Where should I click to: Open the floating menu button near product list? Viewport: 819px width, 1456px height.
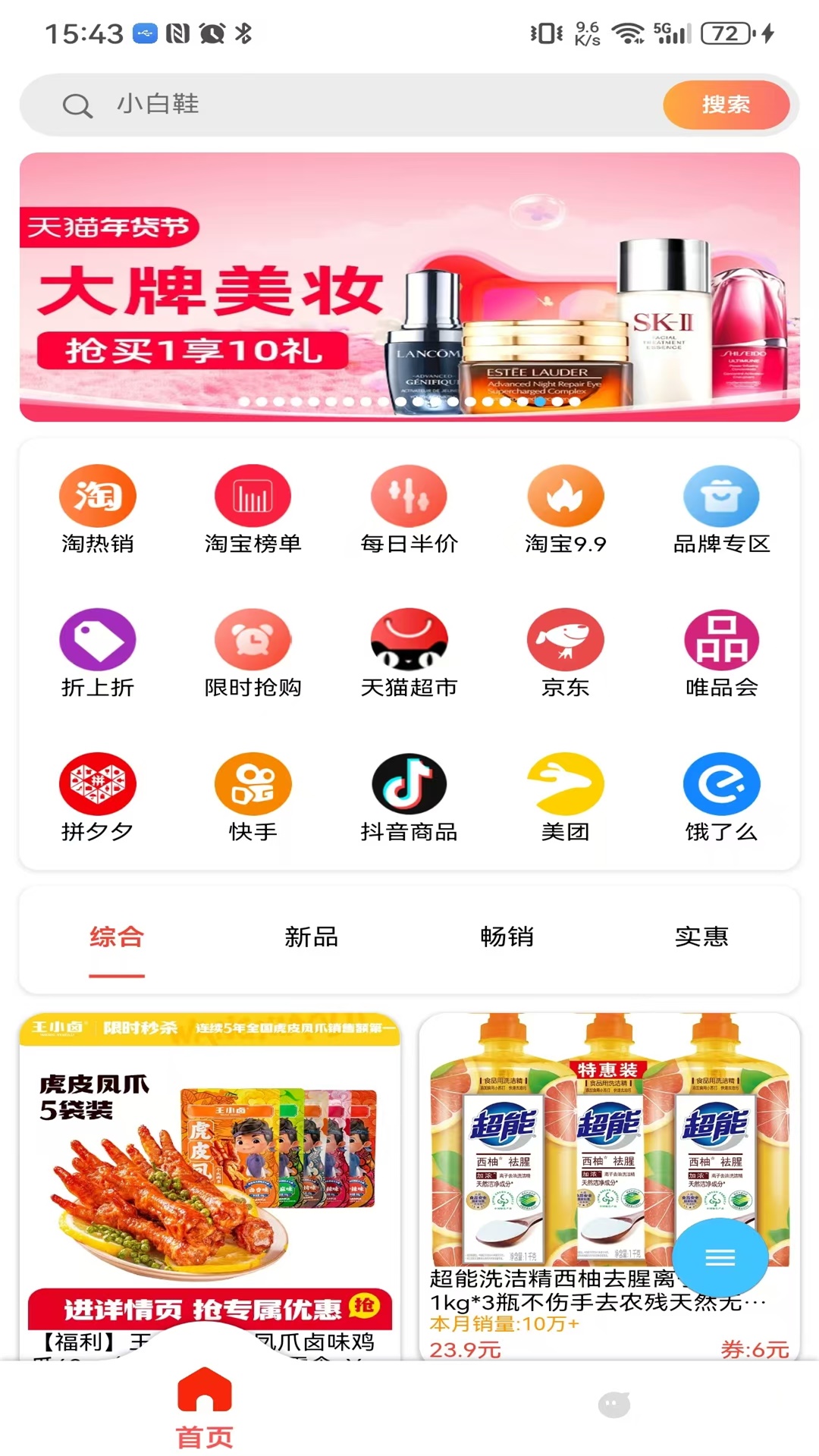(x=719, y=1257)
